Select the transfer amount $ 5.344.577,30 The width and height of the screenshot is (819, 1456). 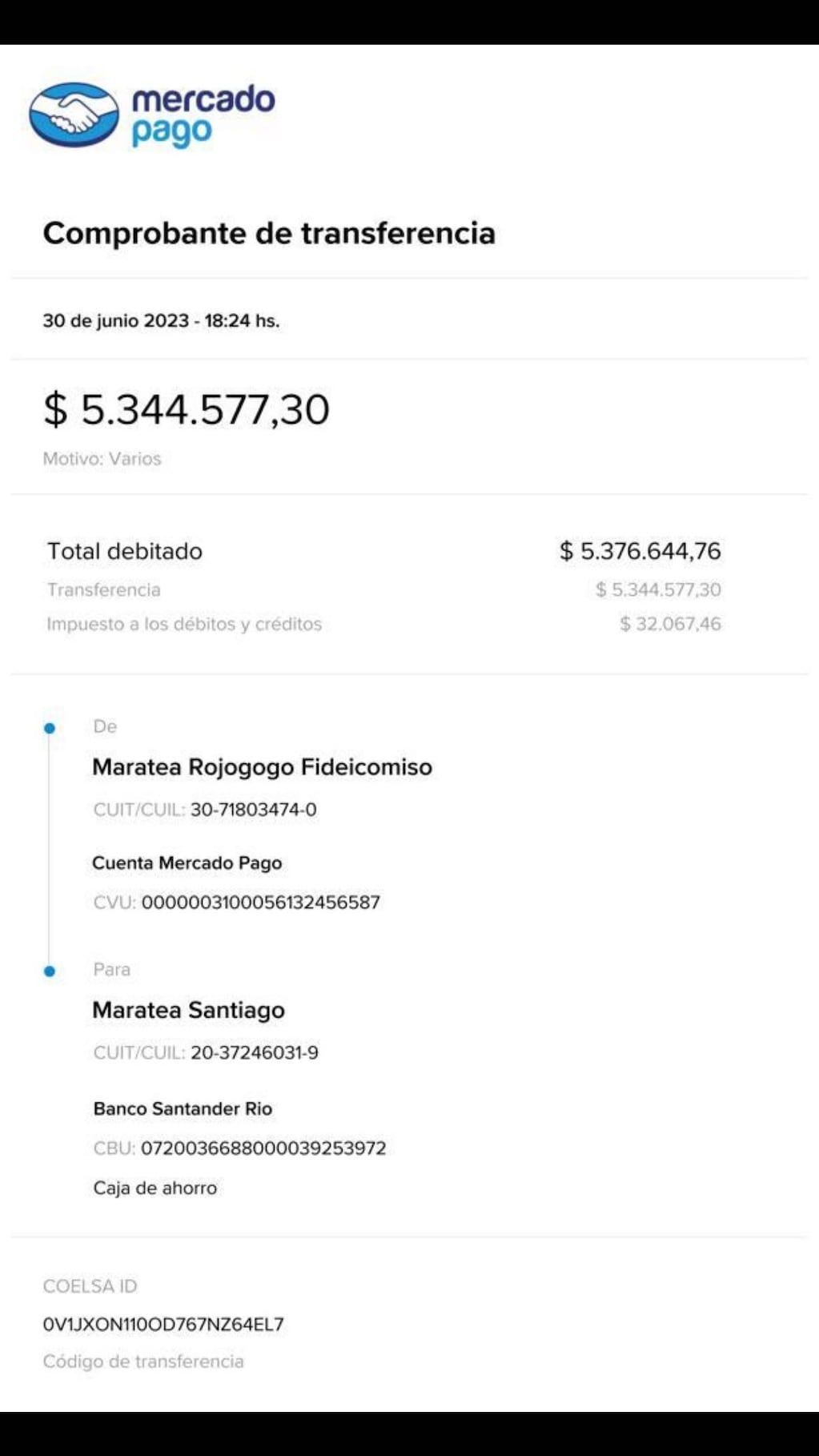click(x=187, y=411)
